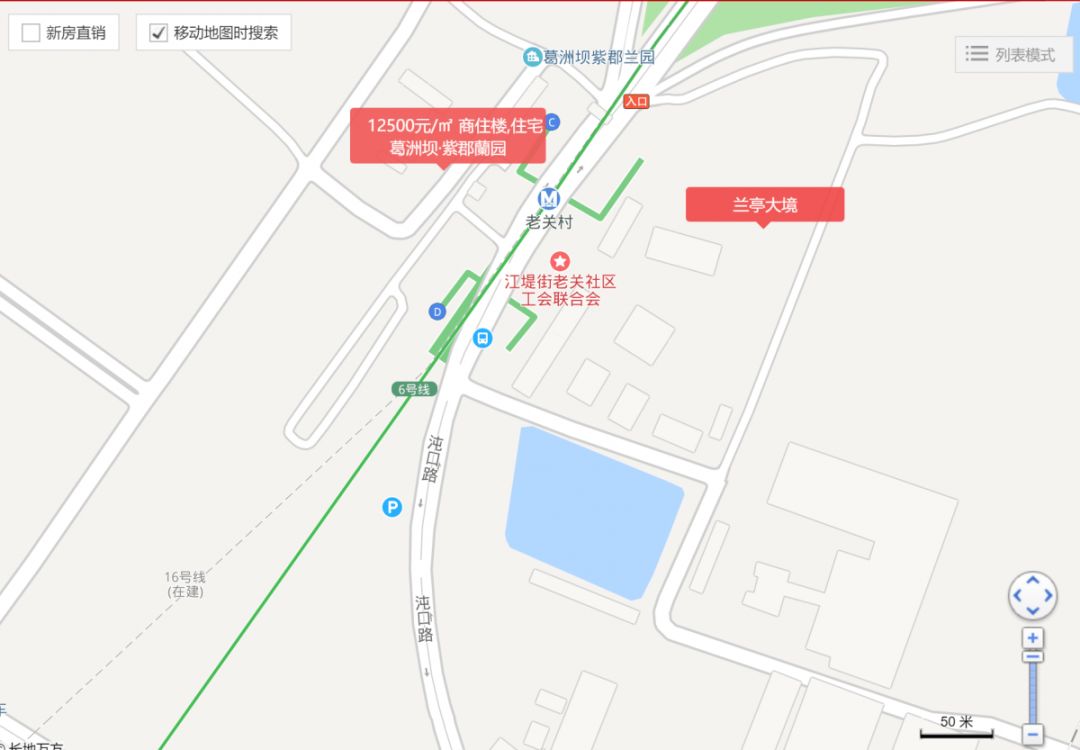Viewport: 1080px width, 750px height.
Task: Zoom out with the minus button
Action: pyautogui.click(x=1033, y=733)
